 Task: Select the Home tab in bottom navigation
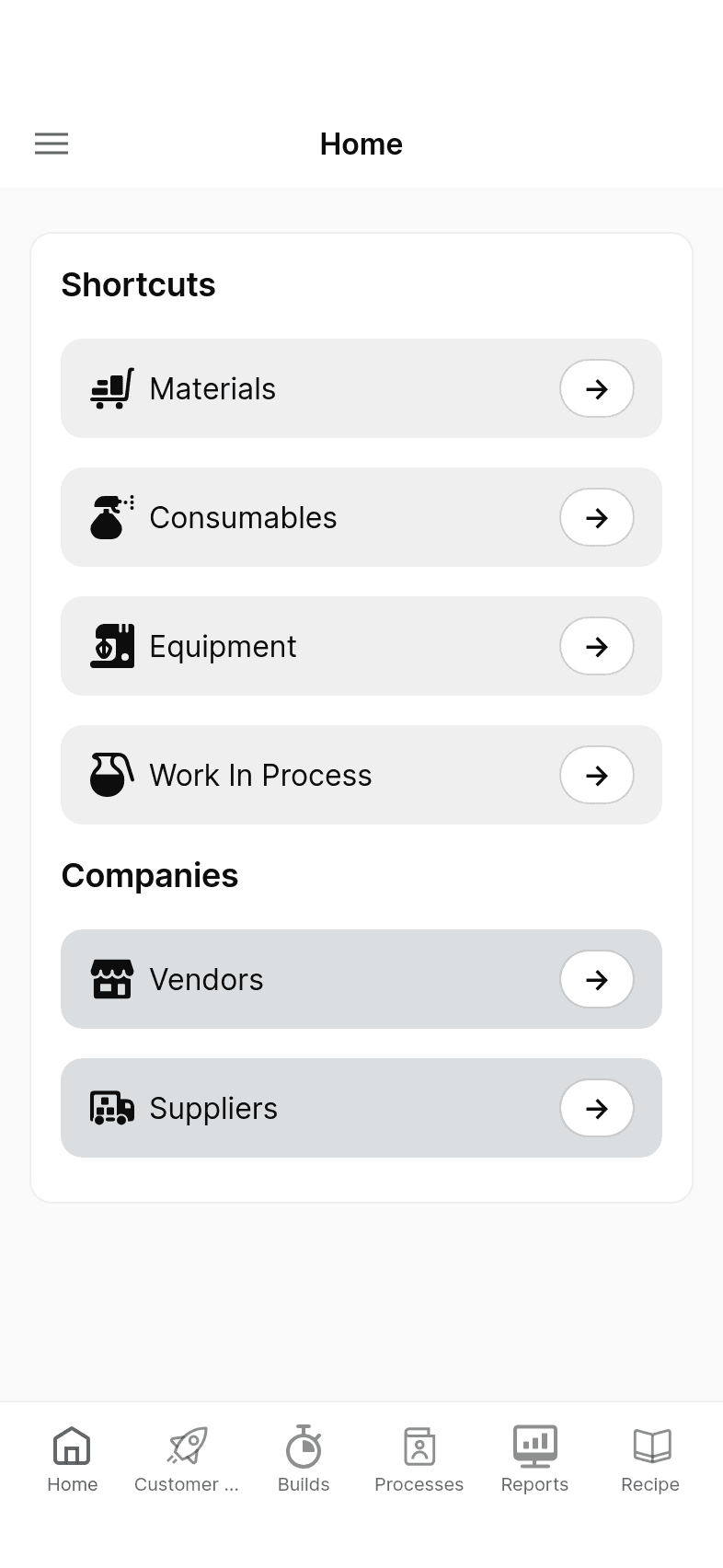[73, 1459]
